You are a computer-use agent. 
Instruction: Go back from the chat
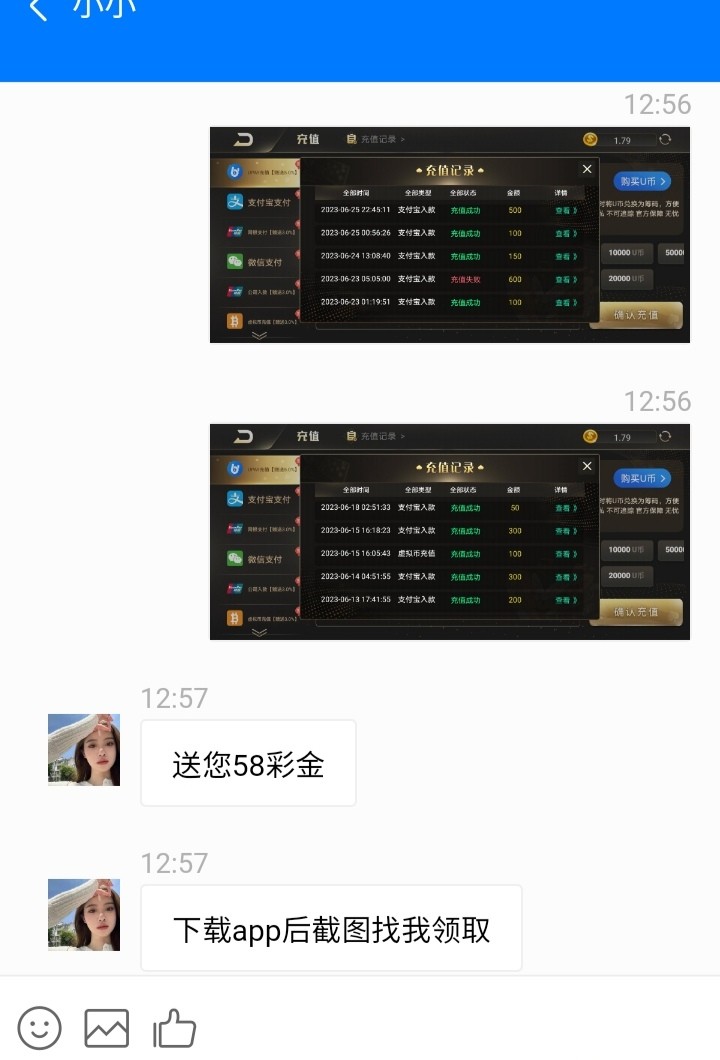coord(38,12)
